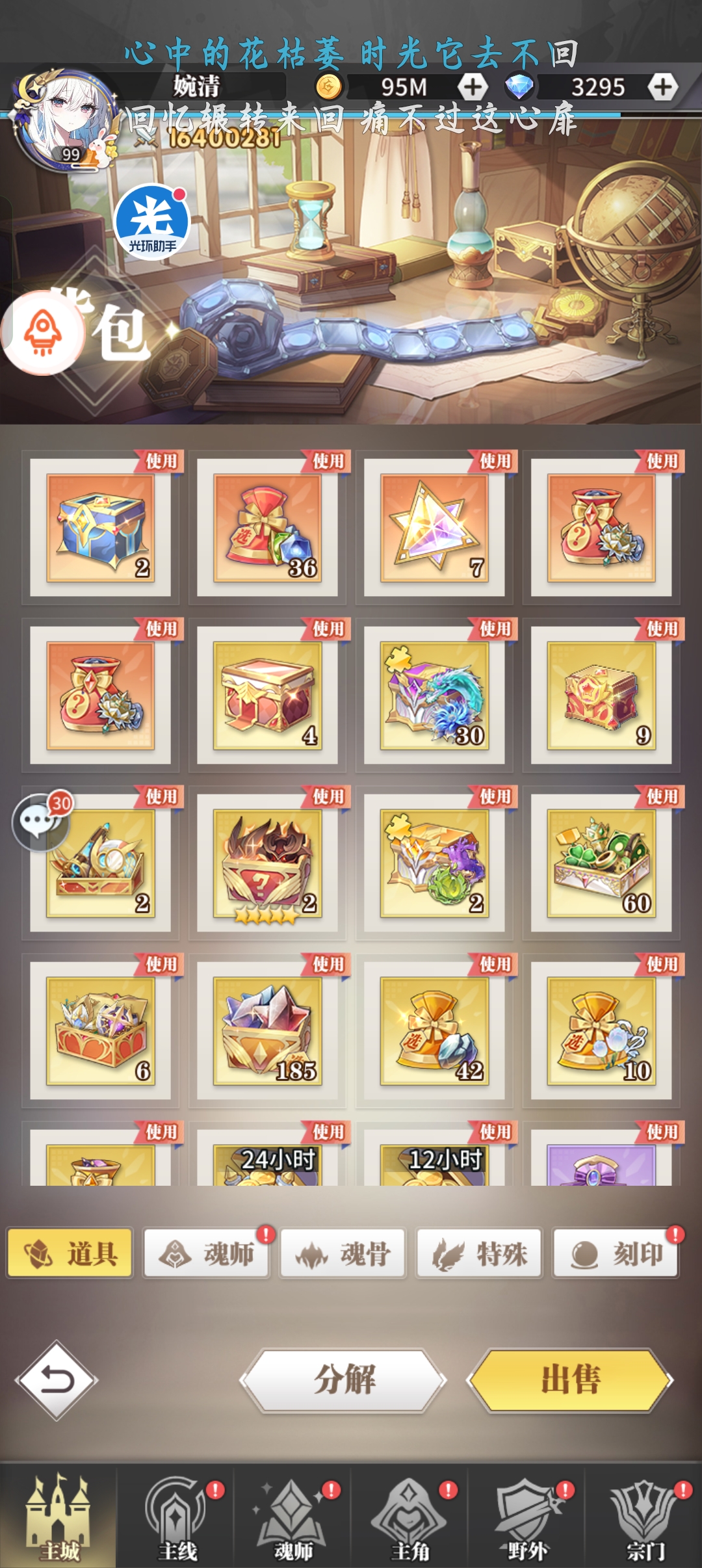The height and width of the screenshot is (1568, 702).
Task: Go back with the return arrow button
Action: (57, 1379)
